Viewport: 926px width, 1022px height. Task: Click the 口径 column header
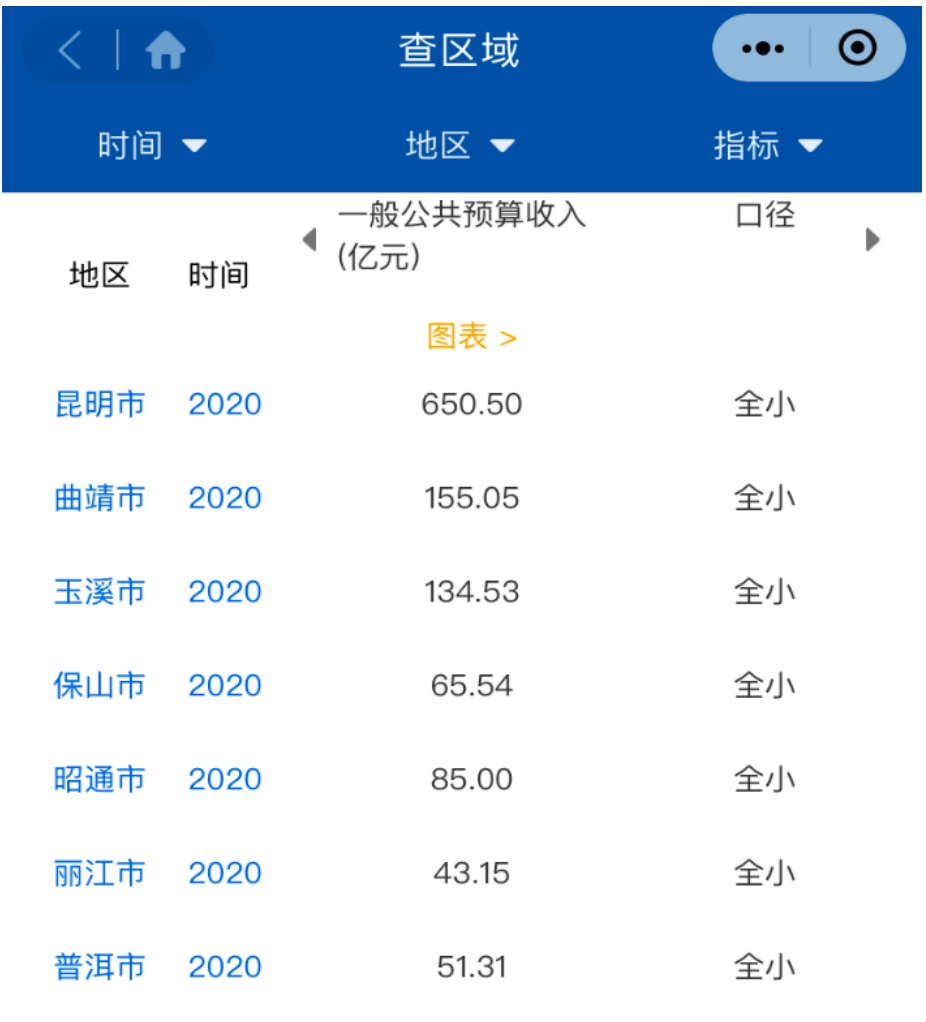(765, 214)
